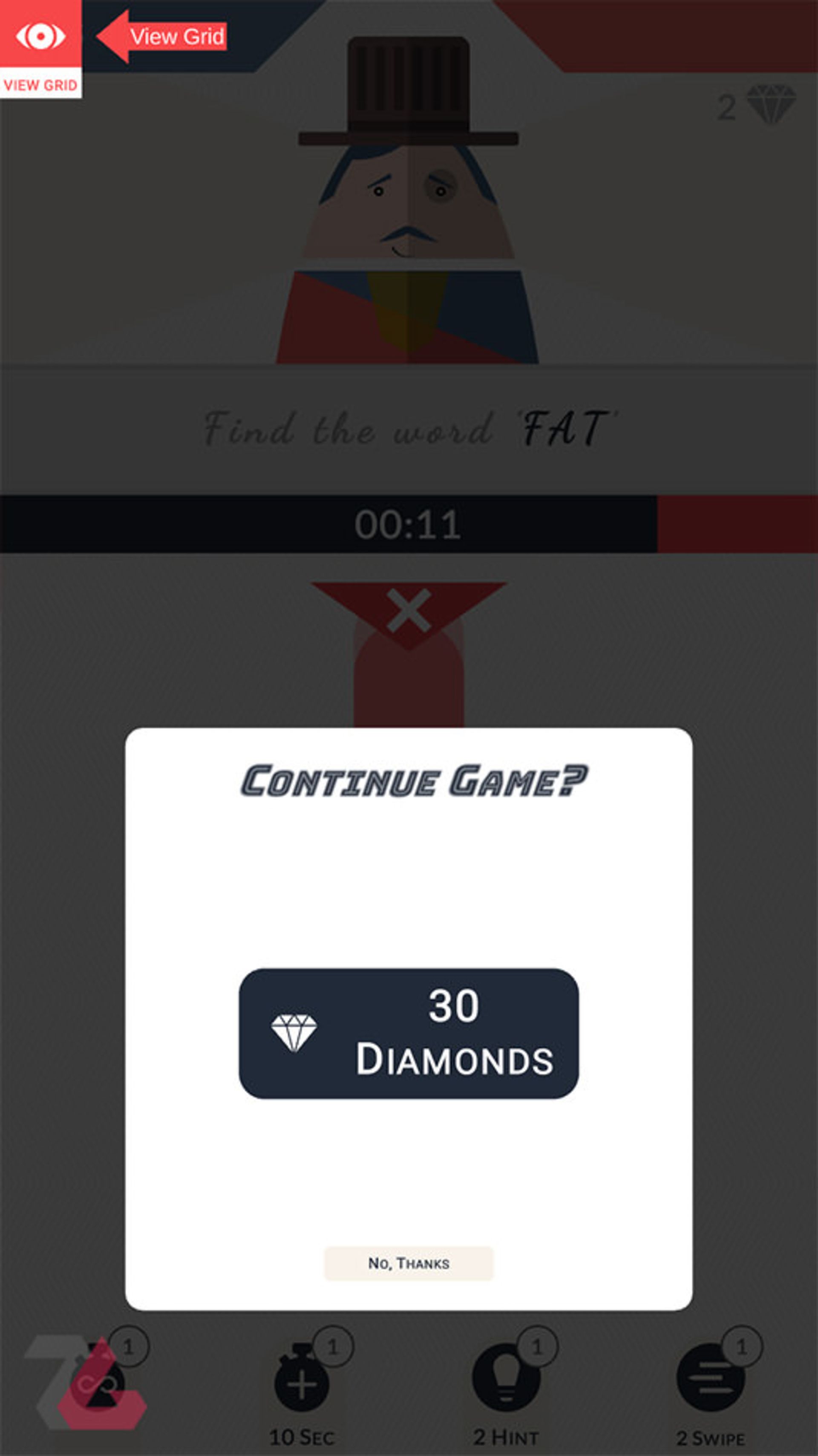The height and width of the screenshot is (1456, 818).
Task: Use the 2 Hint power-up
Action: pyautogui.click(x=506, y=1380)
